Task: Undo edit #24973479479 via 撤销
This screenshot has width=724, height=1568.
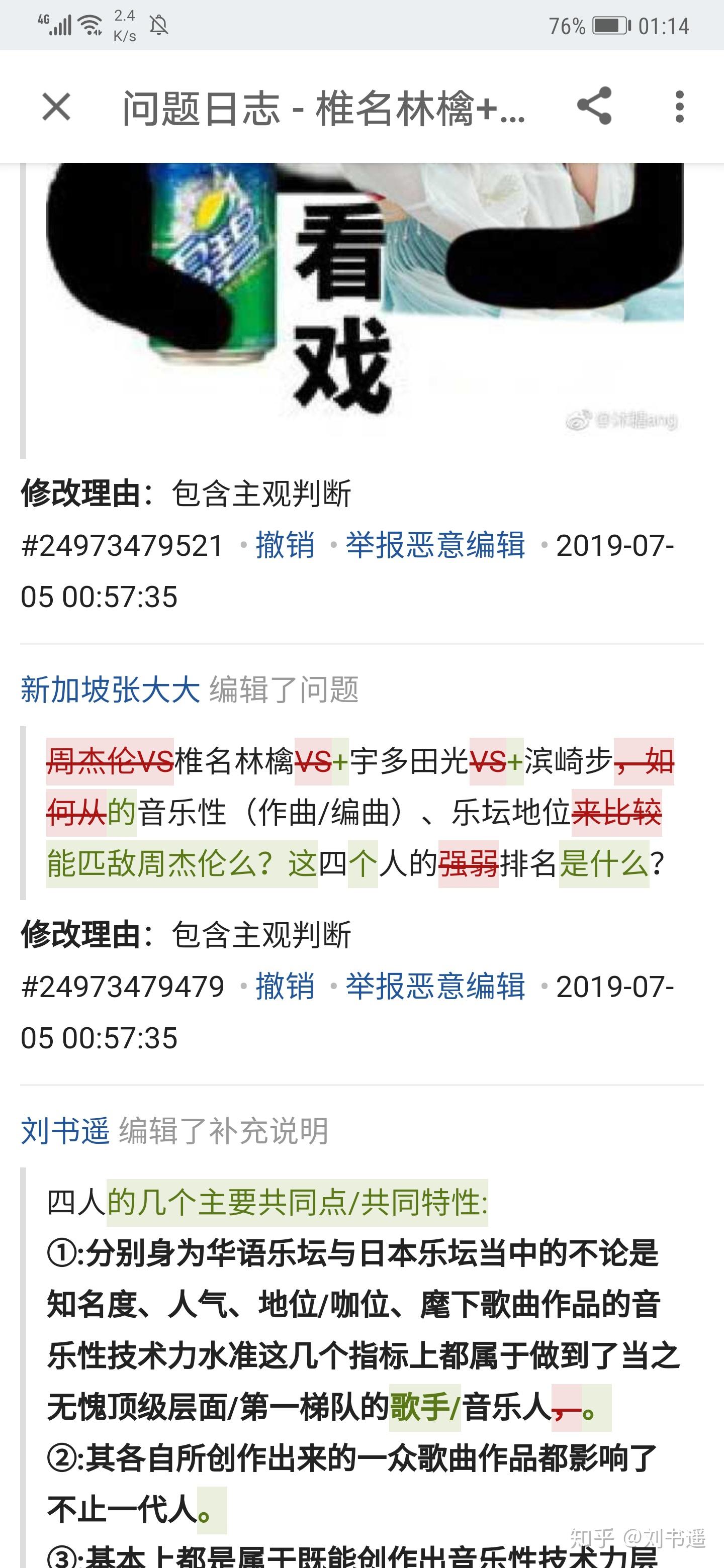Action: tap(285, 986)
